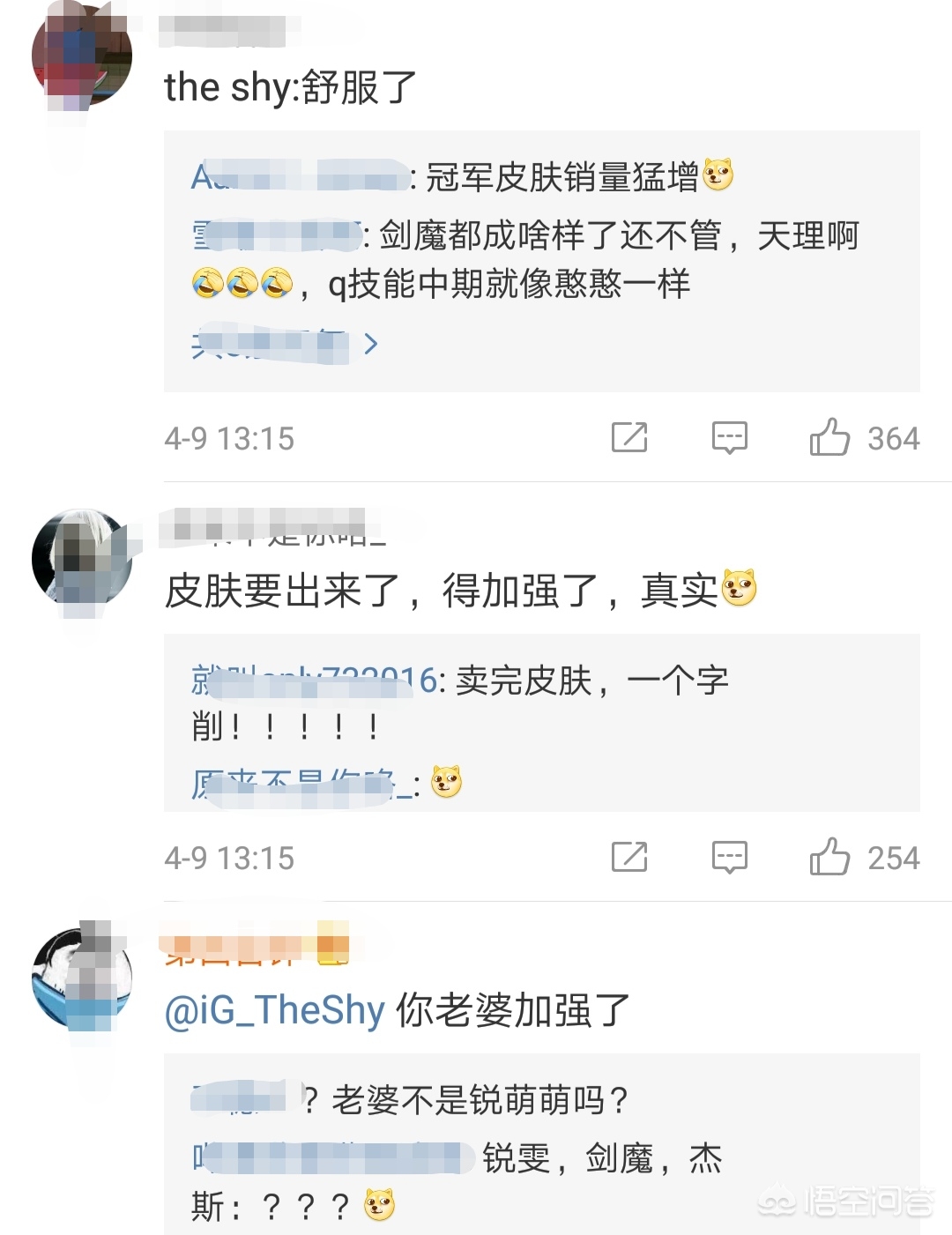Open the @iG_TheShy mention link
The image size is (952, 1235).
[x=275, y=1010]
